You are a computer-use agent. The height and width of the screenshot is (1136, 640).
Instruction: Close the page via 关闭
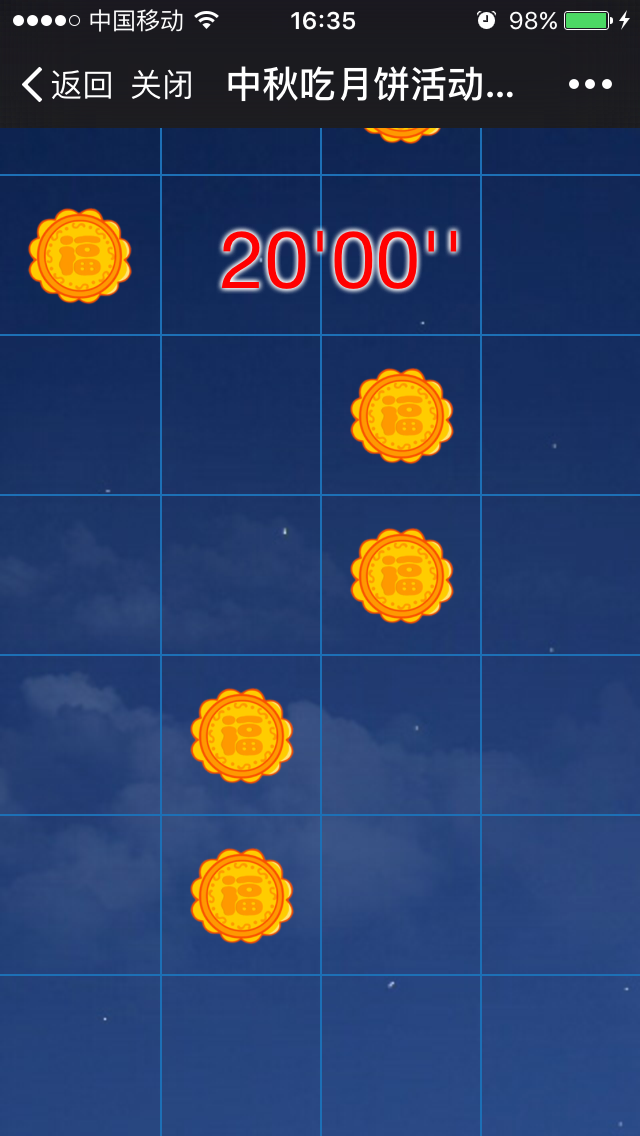click(162, 85)
